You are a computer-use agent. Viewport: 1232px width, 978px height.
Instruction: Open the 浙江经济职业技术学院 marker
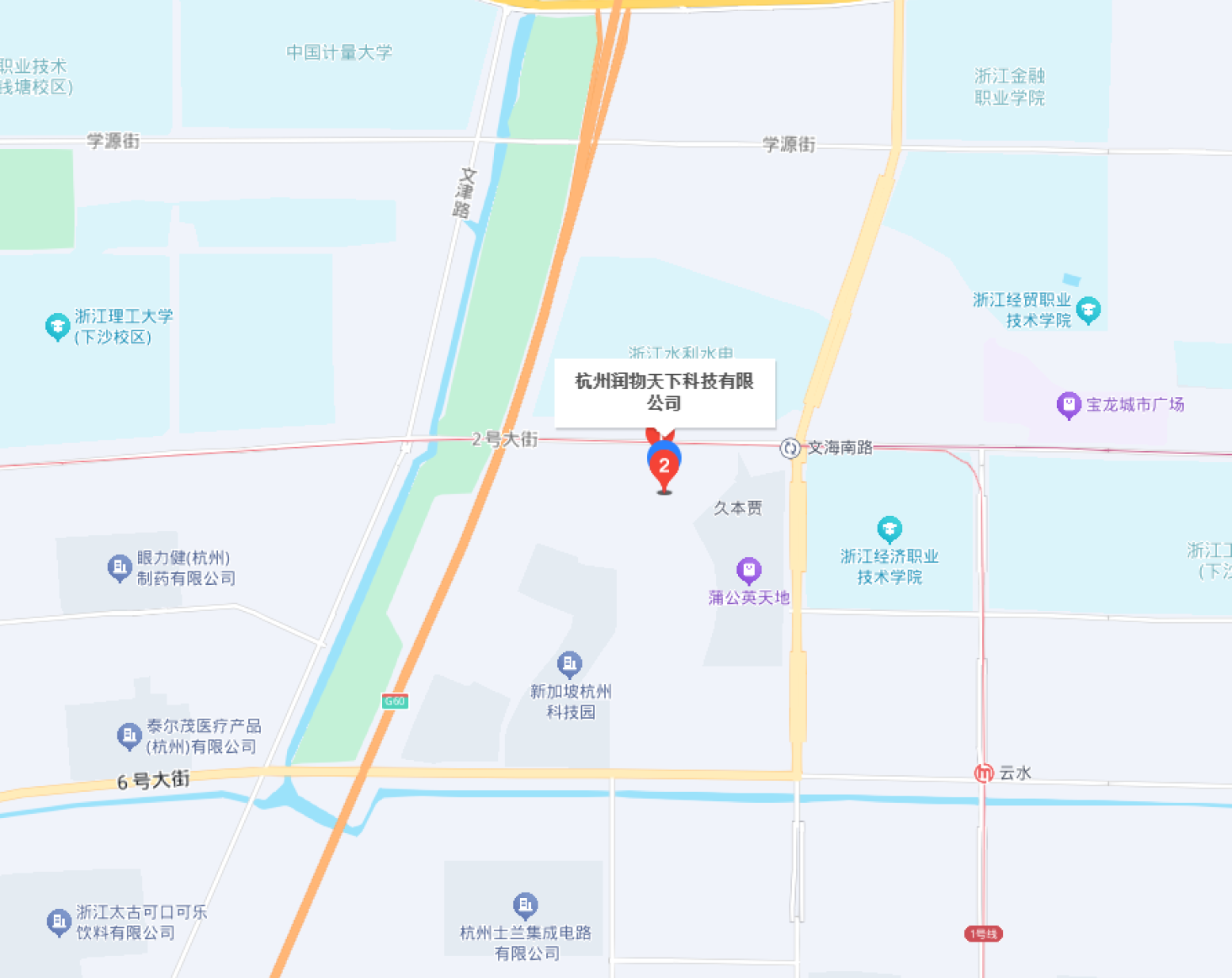tap(889, 529)
